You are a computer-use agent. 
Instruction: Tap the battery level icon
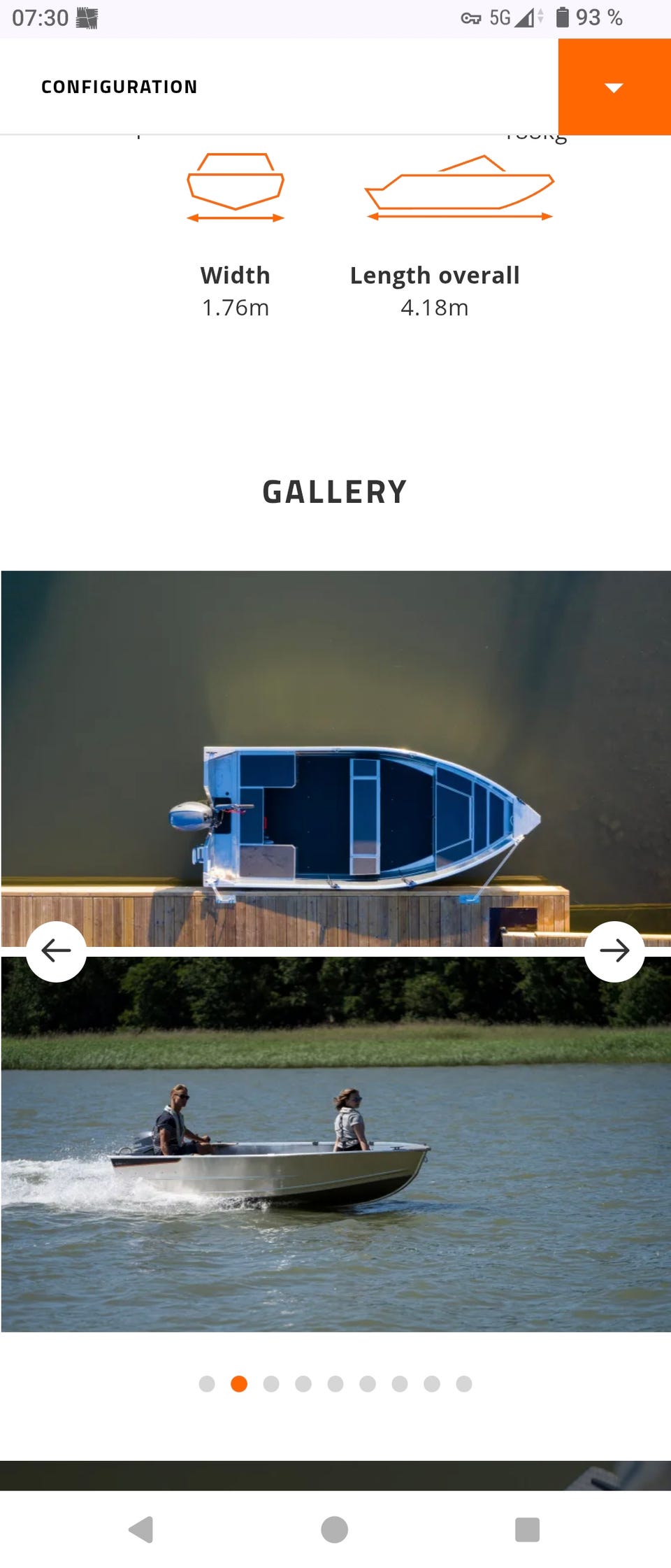tap(563, 17)
